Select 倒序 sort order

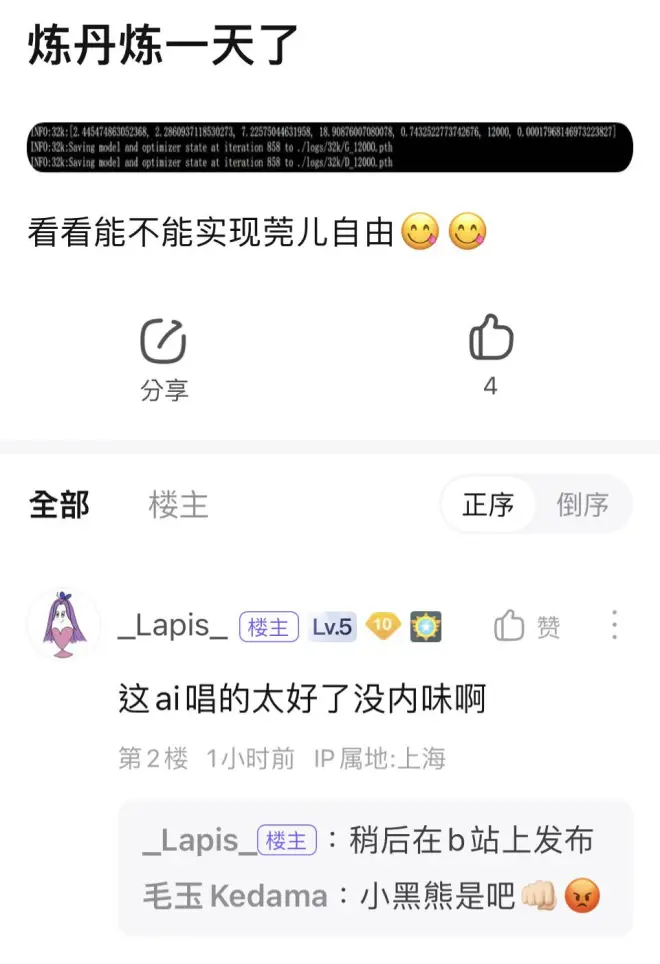582,505
